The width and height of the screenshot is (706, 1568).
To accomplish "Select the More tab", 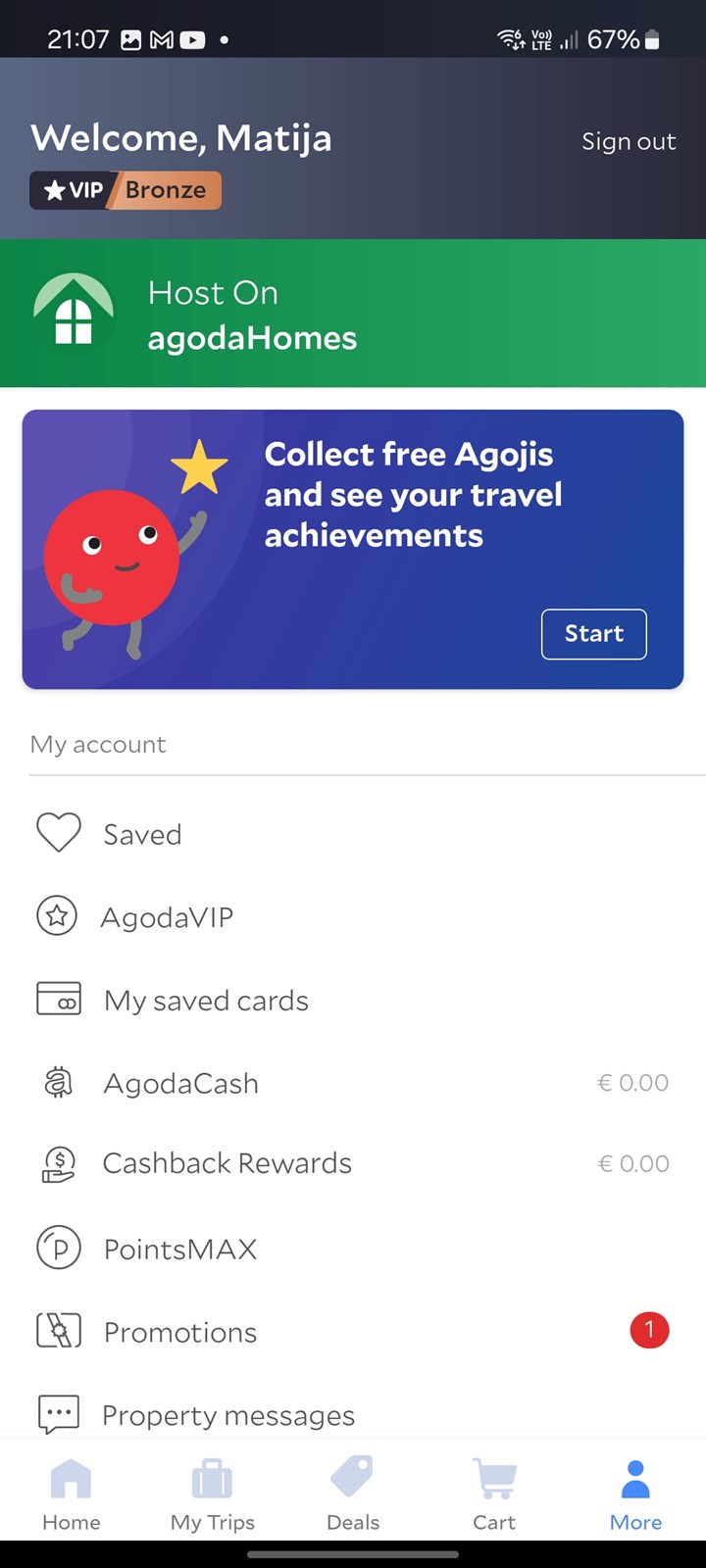I will click(635, 1494).
